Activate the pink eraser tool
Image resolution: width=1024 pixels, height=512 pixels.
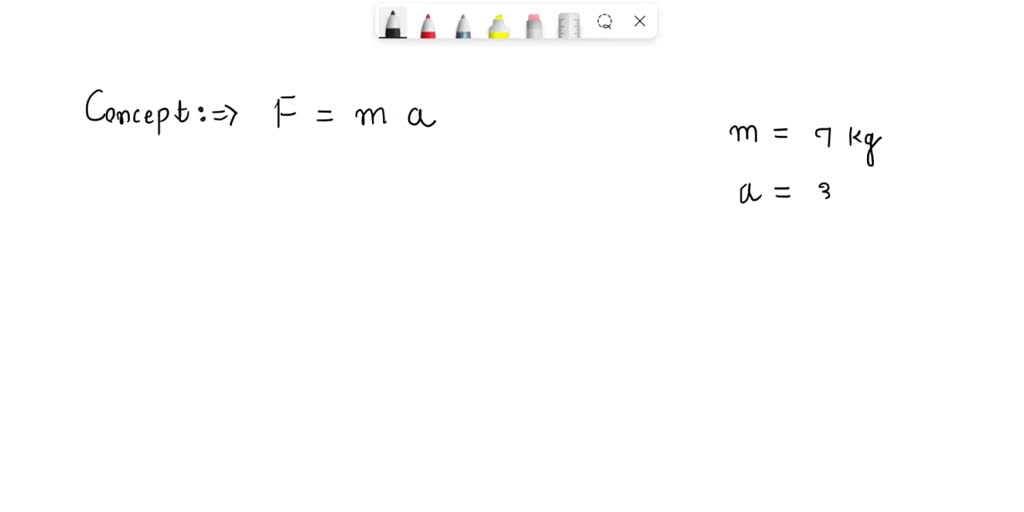pyautogui.click(x=534, y=24)
